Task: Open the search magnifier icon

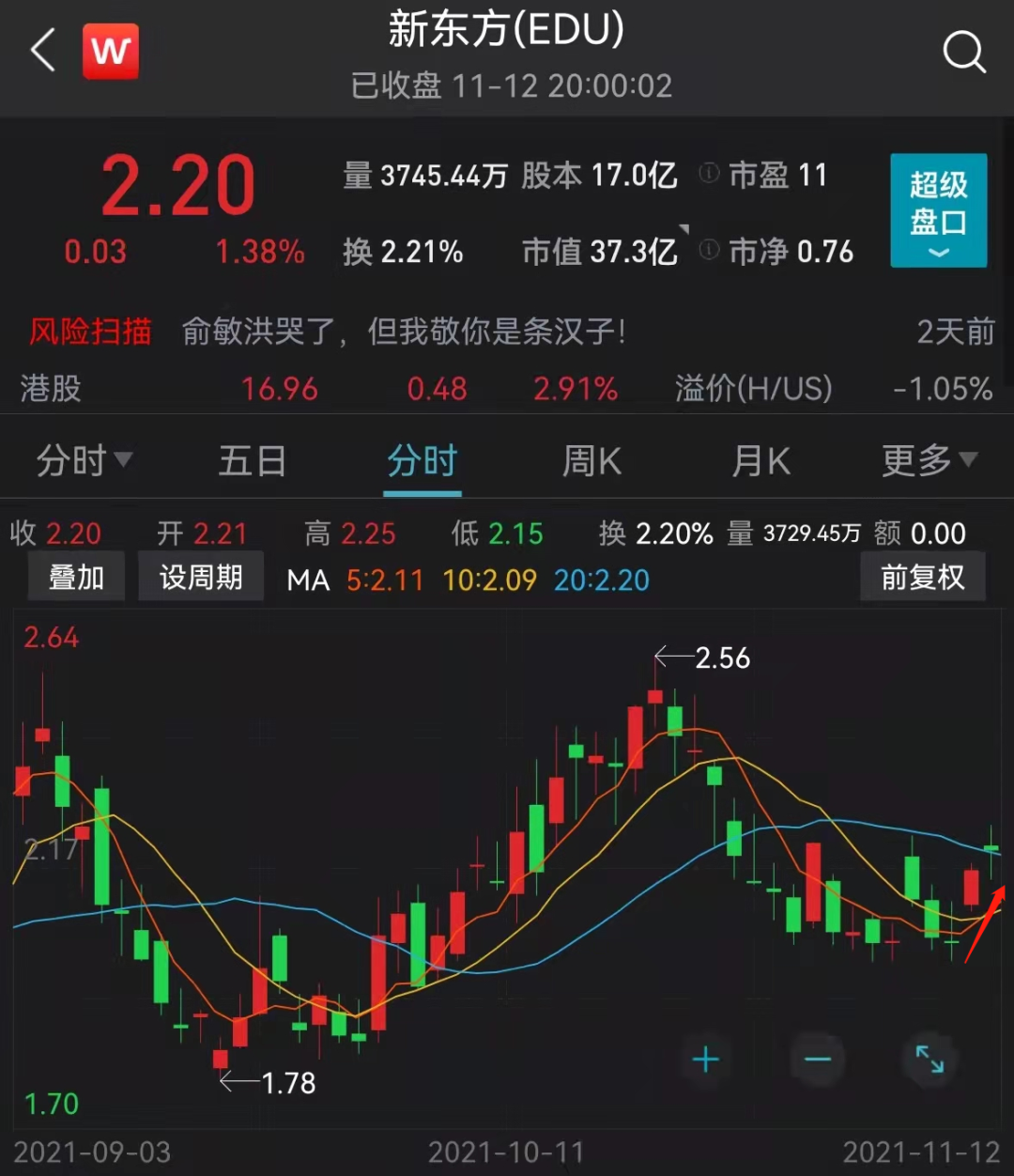Action: pos(965,52)
